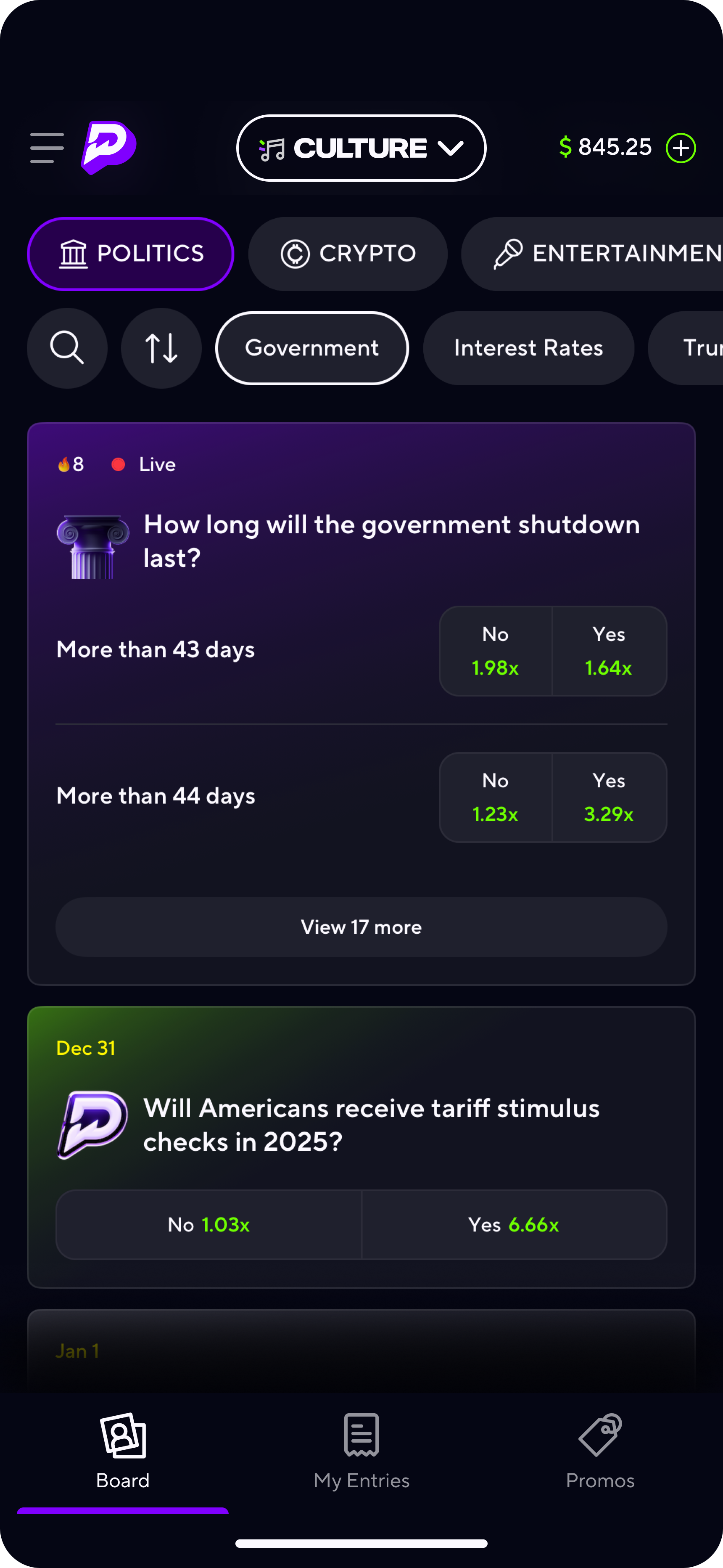Switch to the My Entries tab
Viewport: 723px width, 1568px height.
coord(361,1451)
